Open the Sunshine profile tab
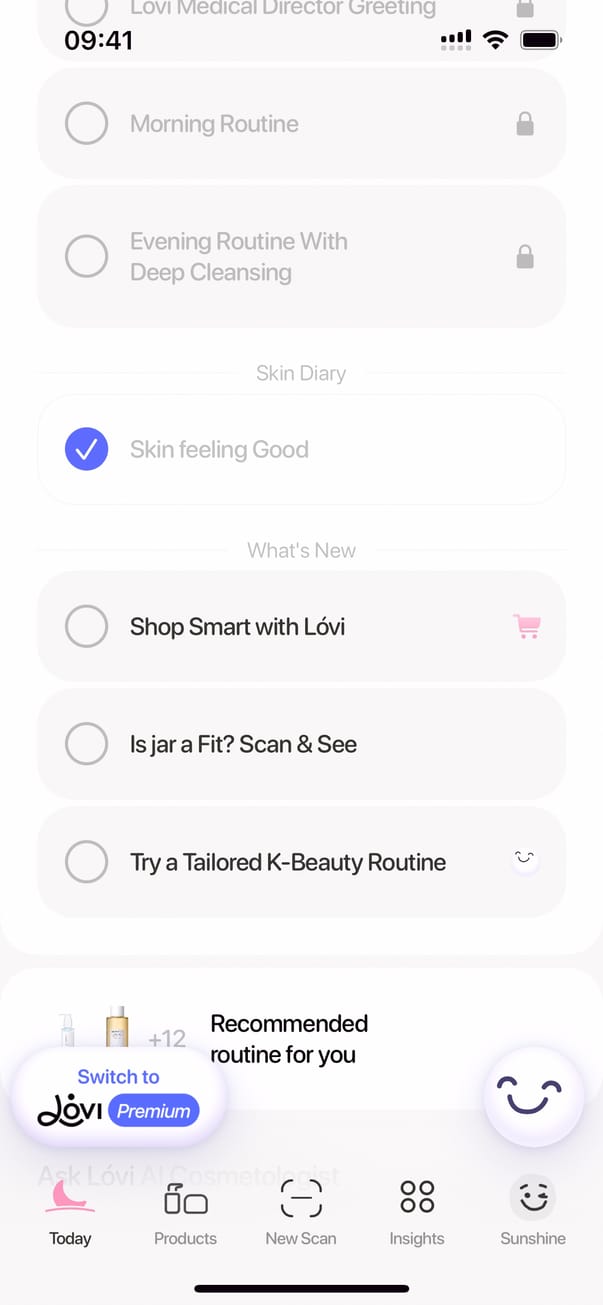This screenshot has width=603, height=1305. click(x=533, y=1211)
